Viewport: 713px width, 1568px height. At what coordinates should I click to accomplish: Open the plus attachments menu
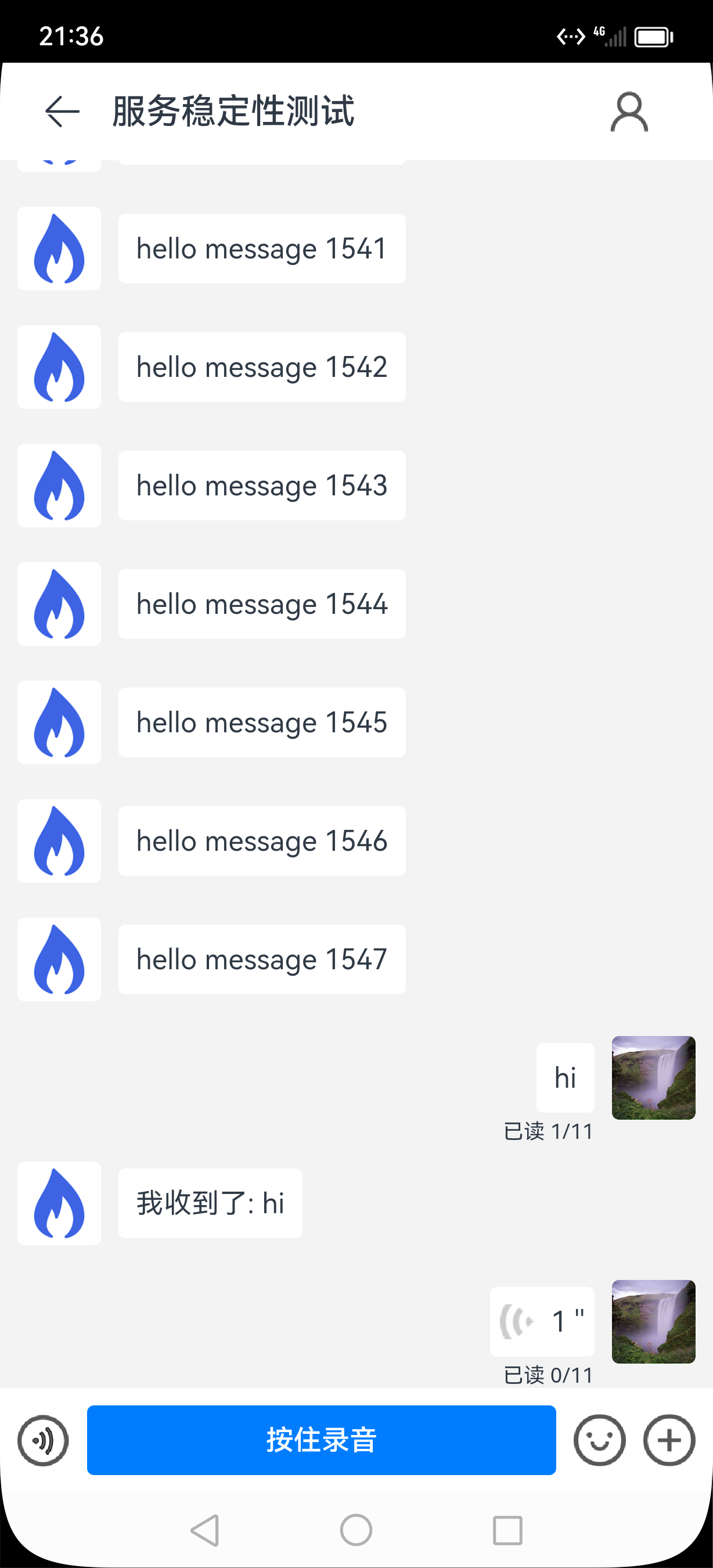[669, 1440]
